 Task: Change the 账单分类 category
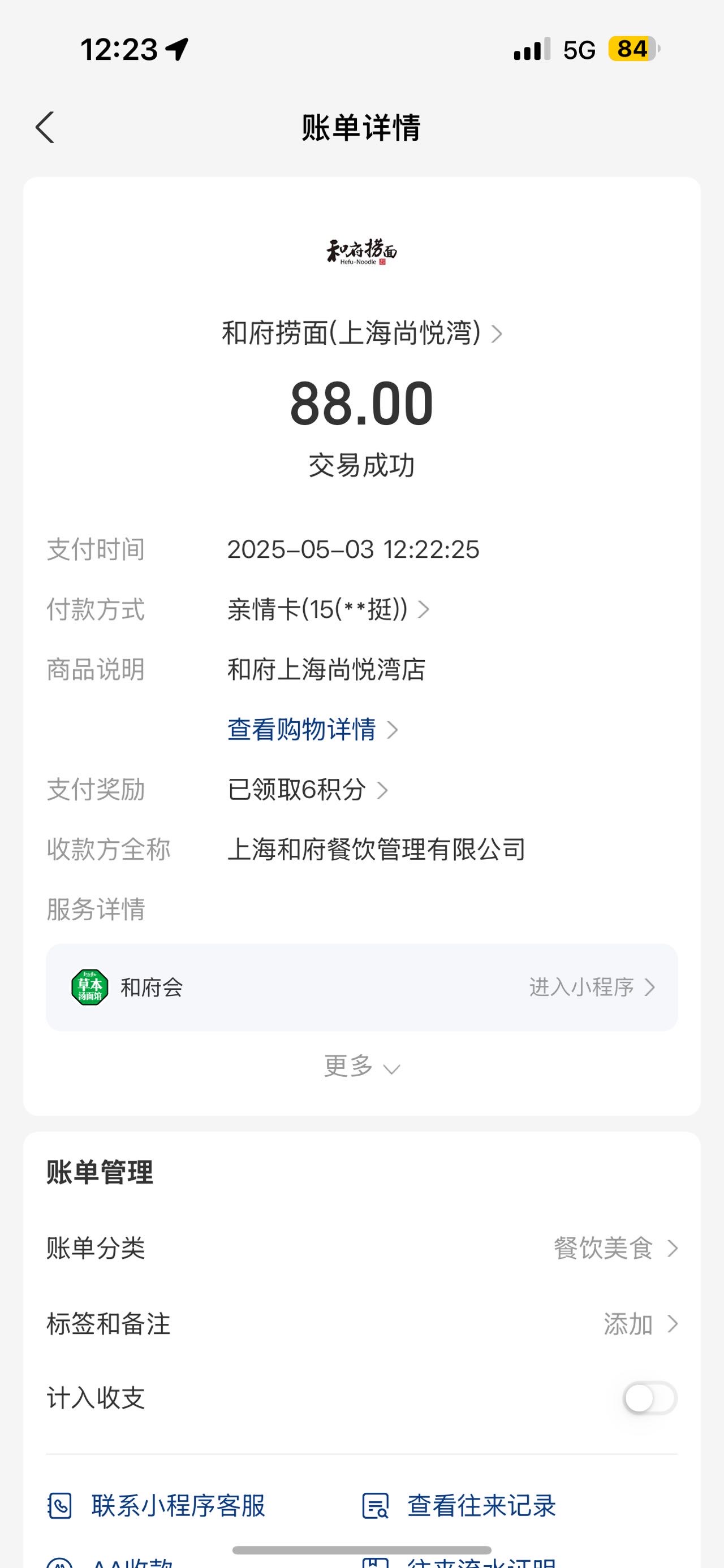point(361,1249)
